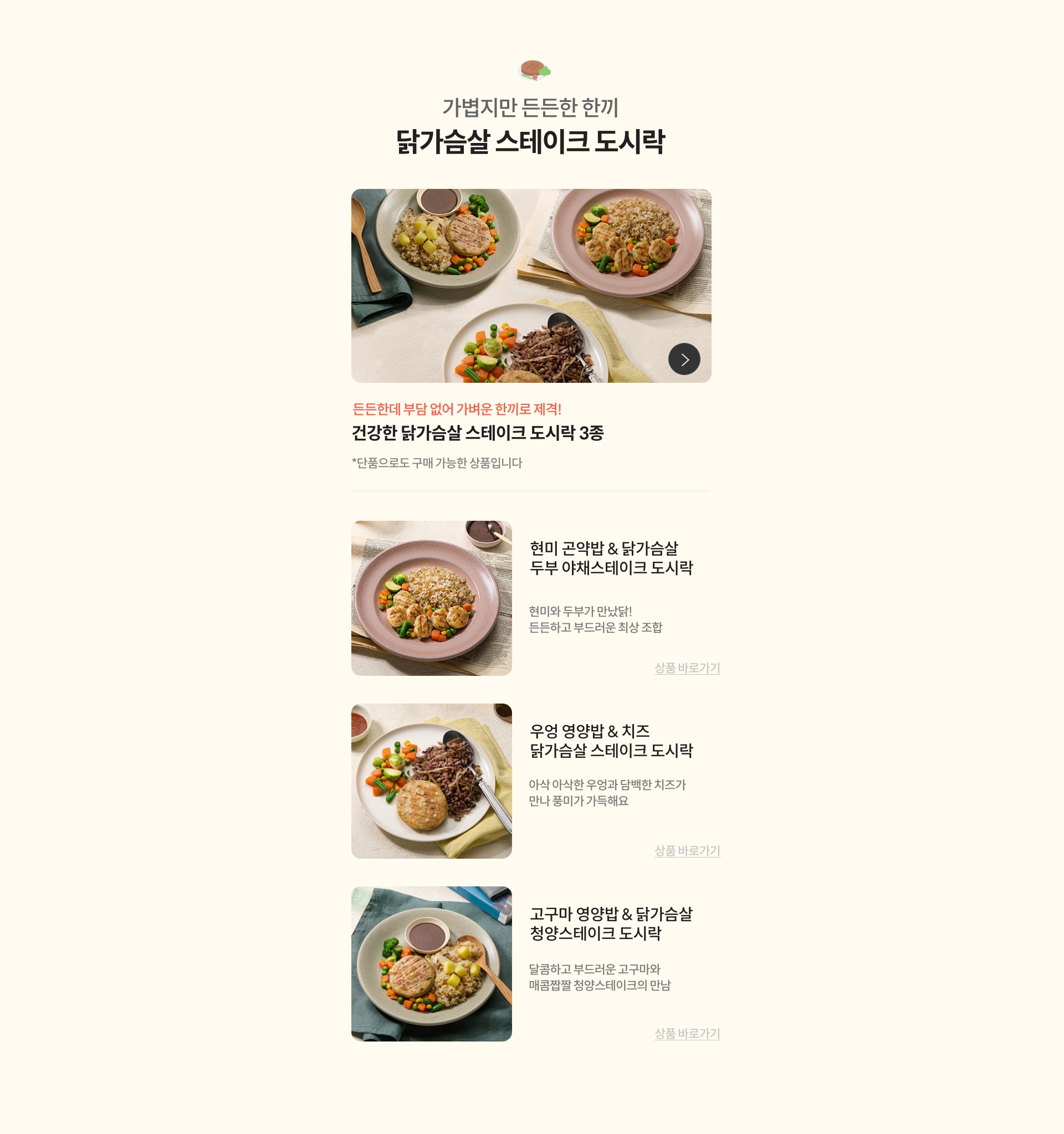
Task: Open 상품 바로가기 for 고구마 영양밥 도시락
Action: [x=687, y=1033]
